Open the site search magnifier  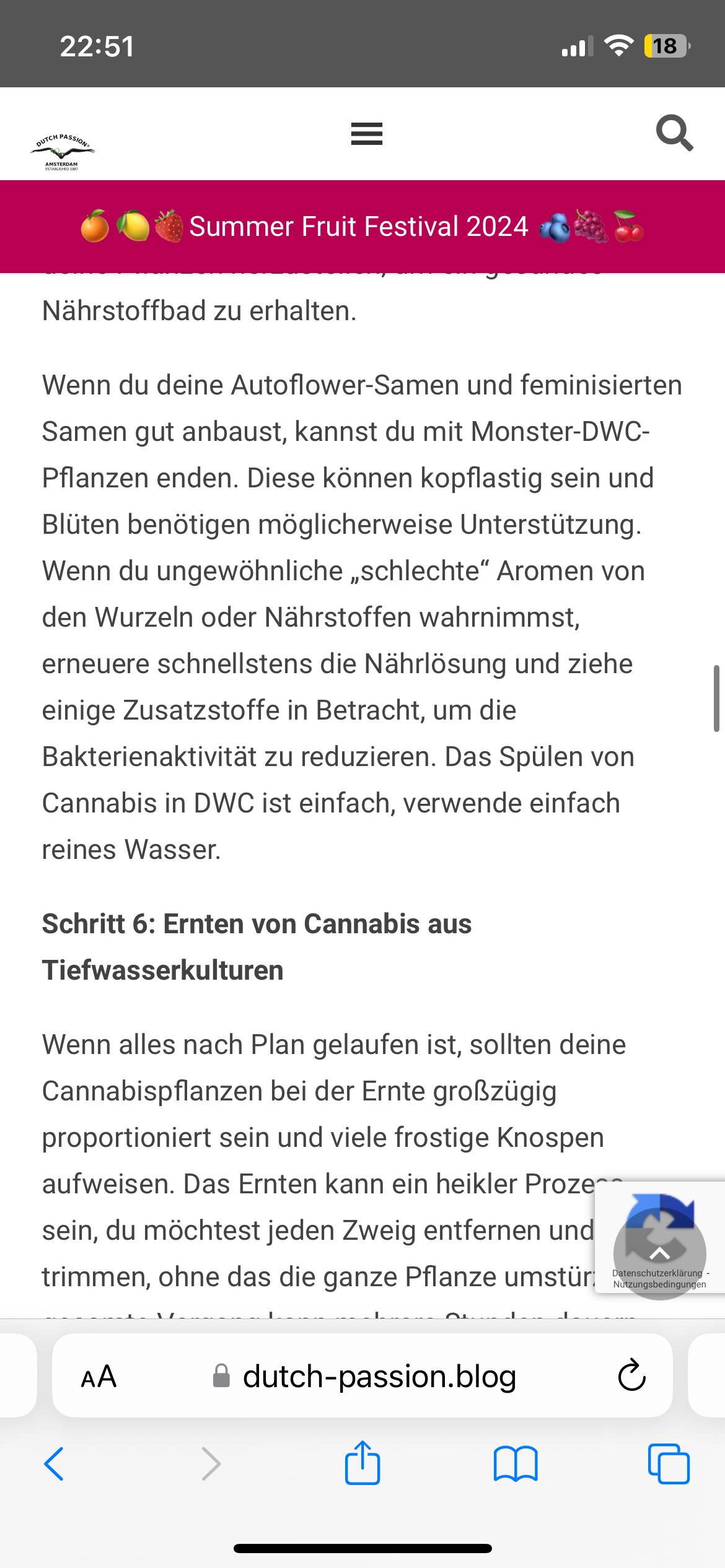[x=674, y=133]
